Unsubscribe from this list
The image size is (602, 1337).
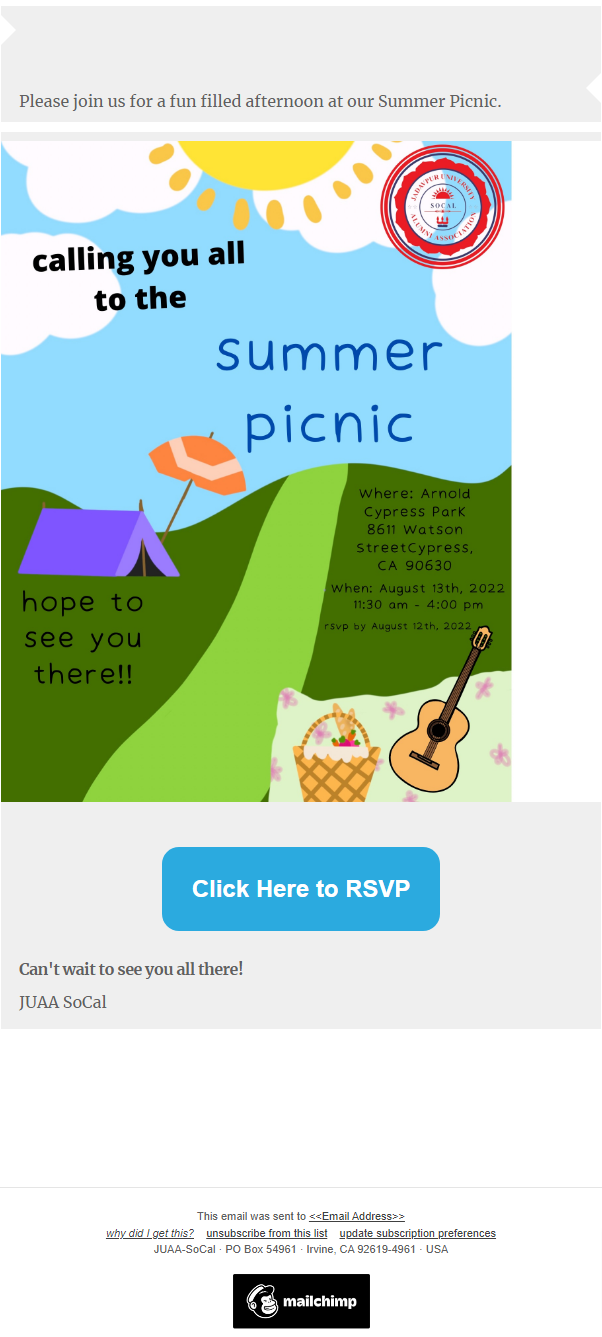267,1233
